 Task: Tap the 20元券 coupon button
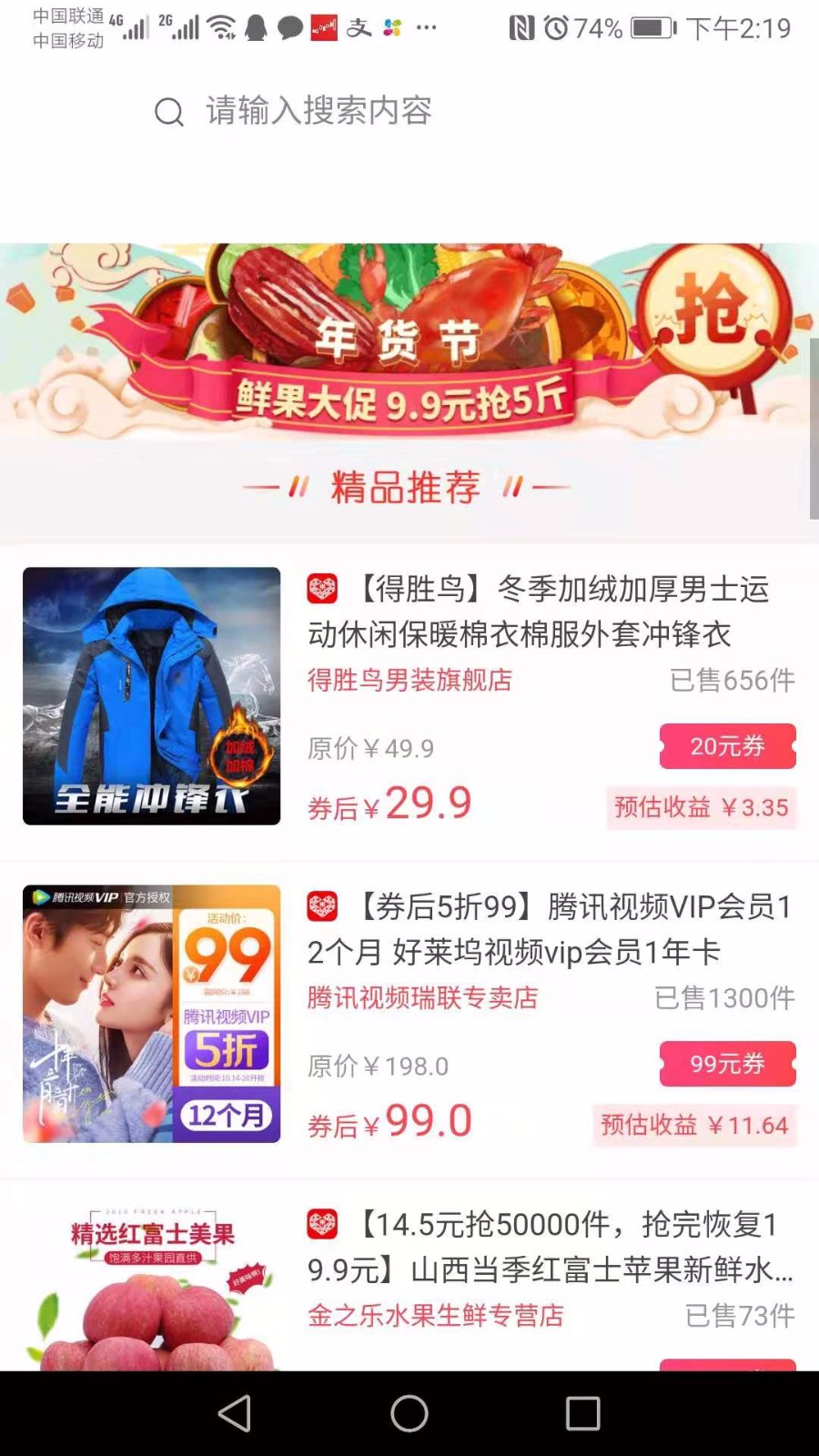tap(728, 746)
